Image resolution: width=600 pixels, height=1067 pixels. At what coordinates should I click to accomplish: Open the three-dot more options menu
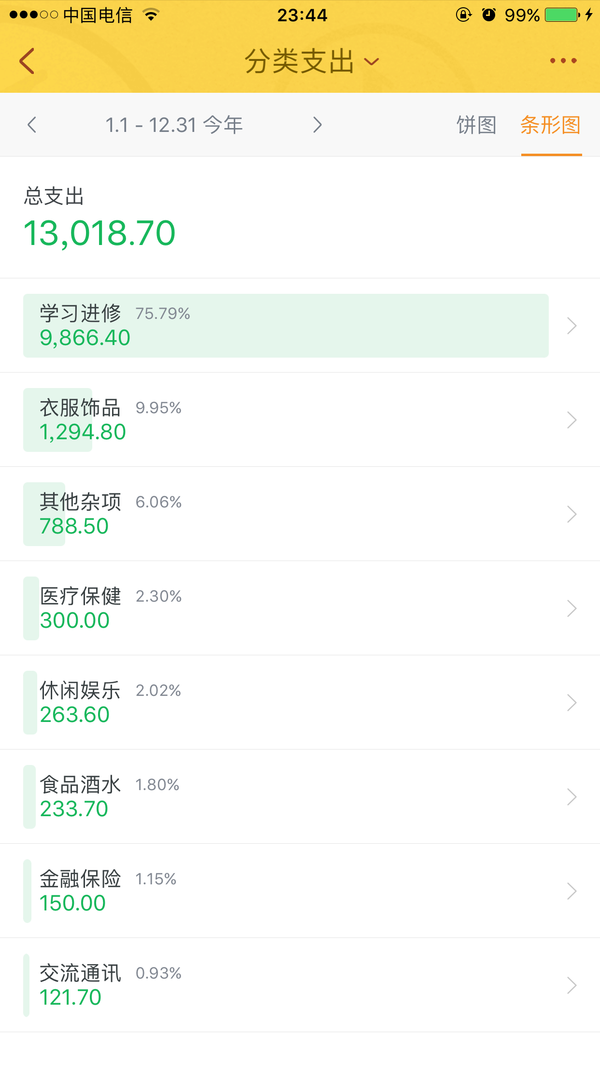[563, 61]
